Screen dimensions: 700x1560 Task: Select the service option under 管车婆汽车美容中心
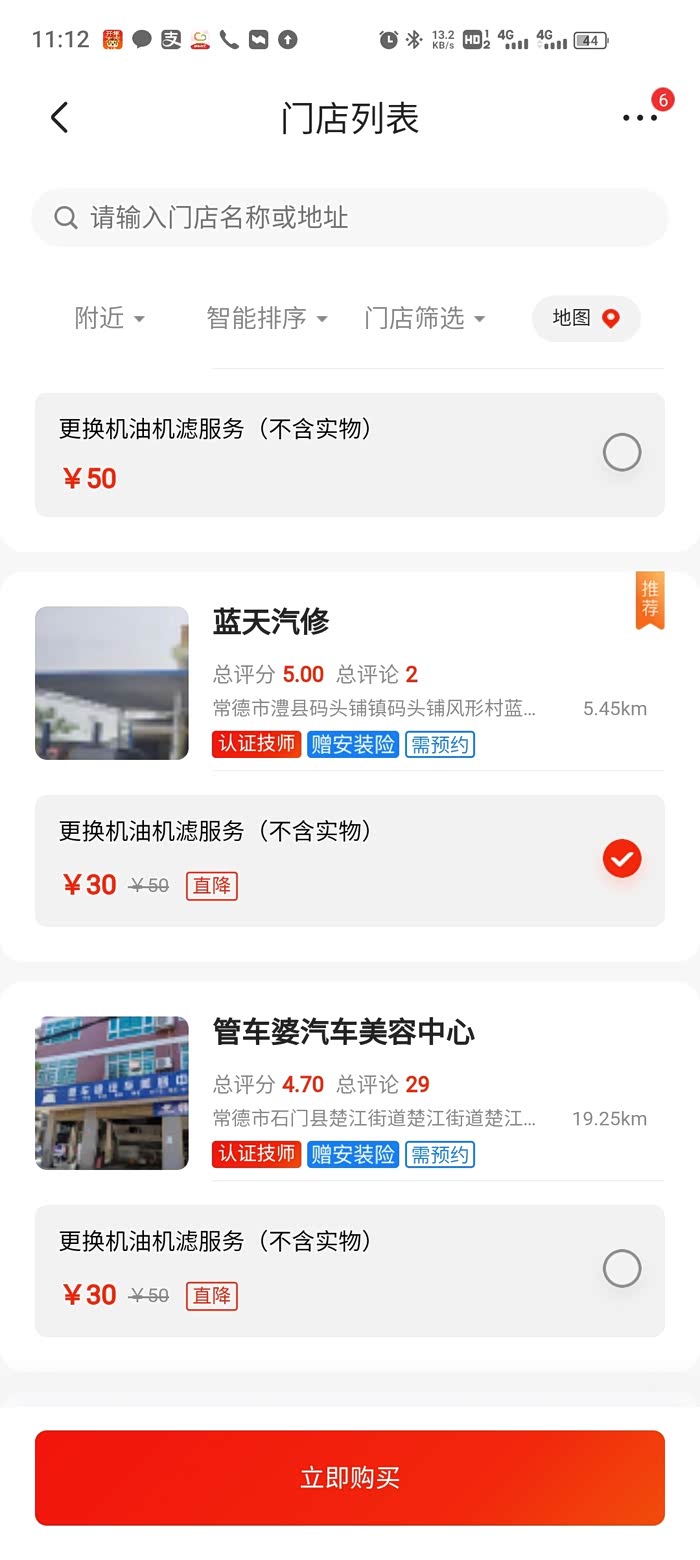[x=621, y=1269]
